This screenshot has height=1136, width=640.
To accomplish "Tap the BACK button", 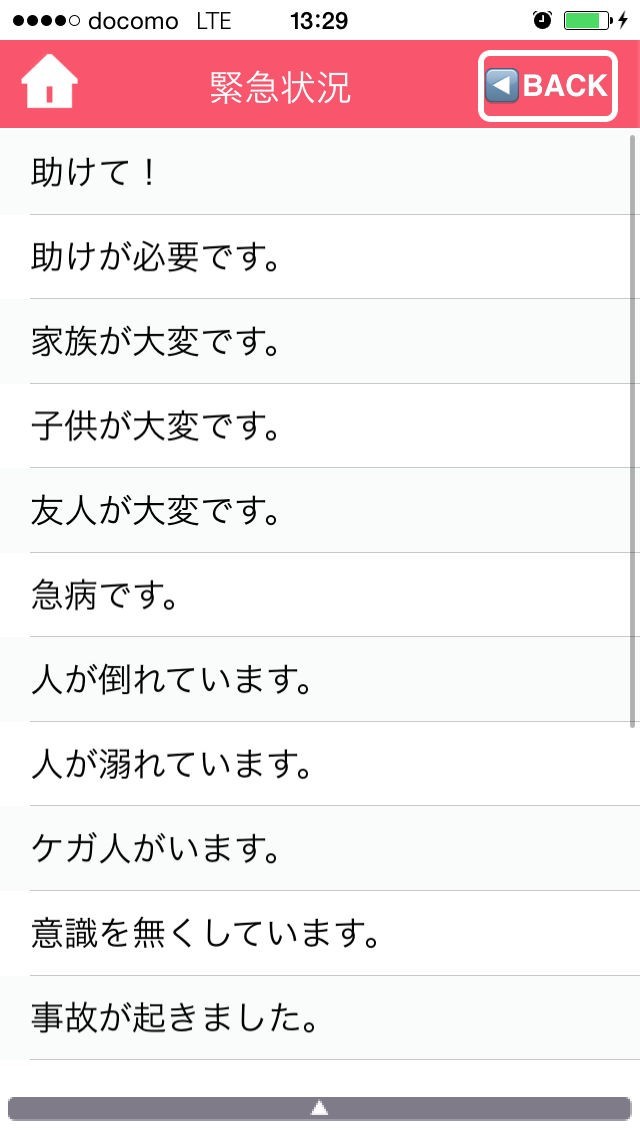I will pyautogui.click(x=547, y=86).
